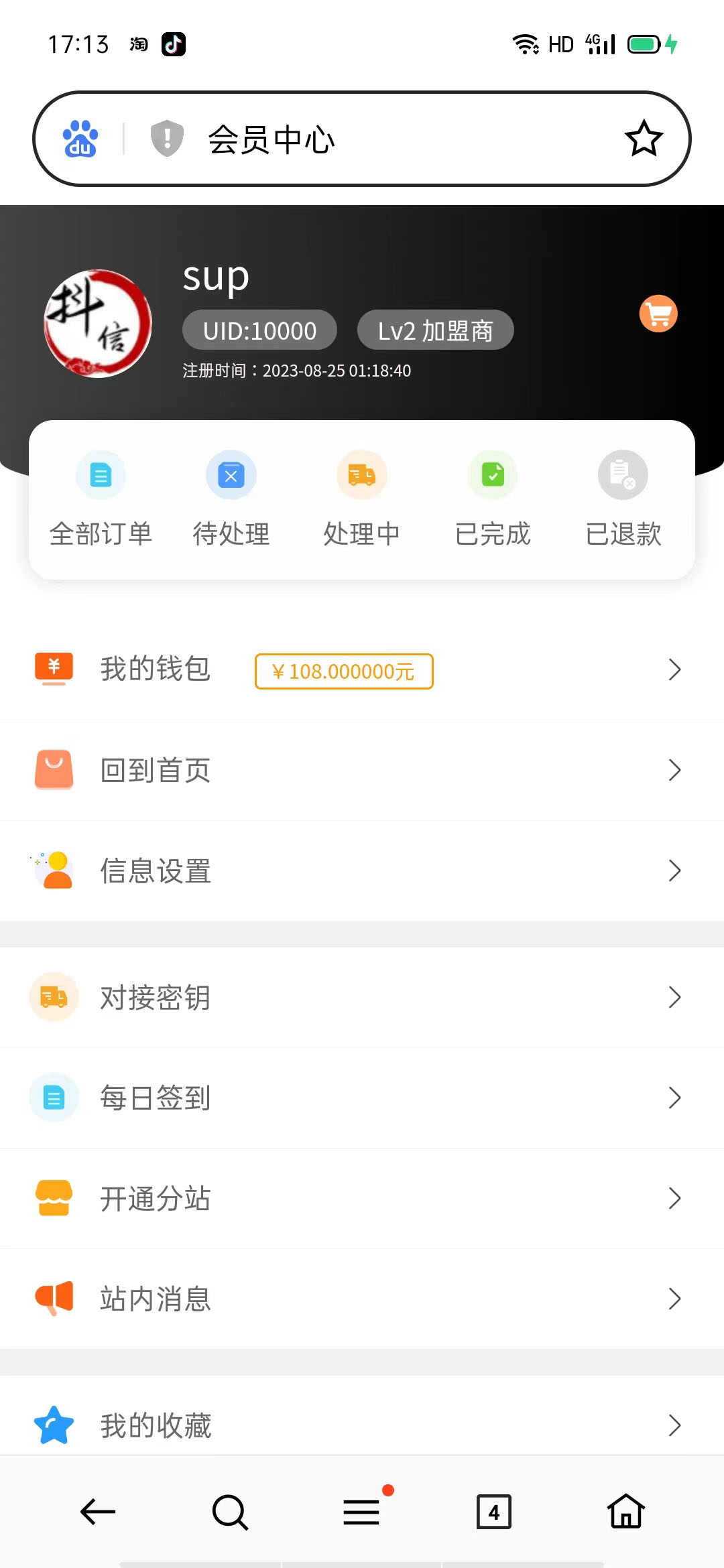
Task: Go to the browser home button
Action: [x=626, y=1511]
